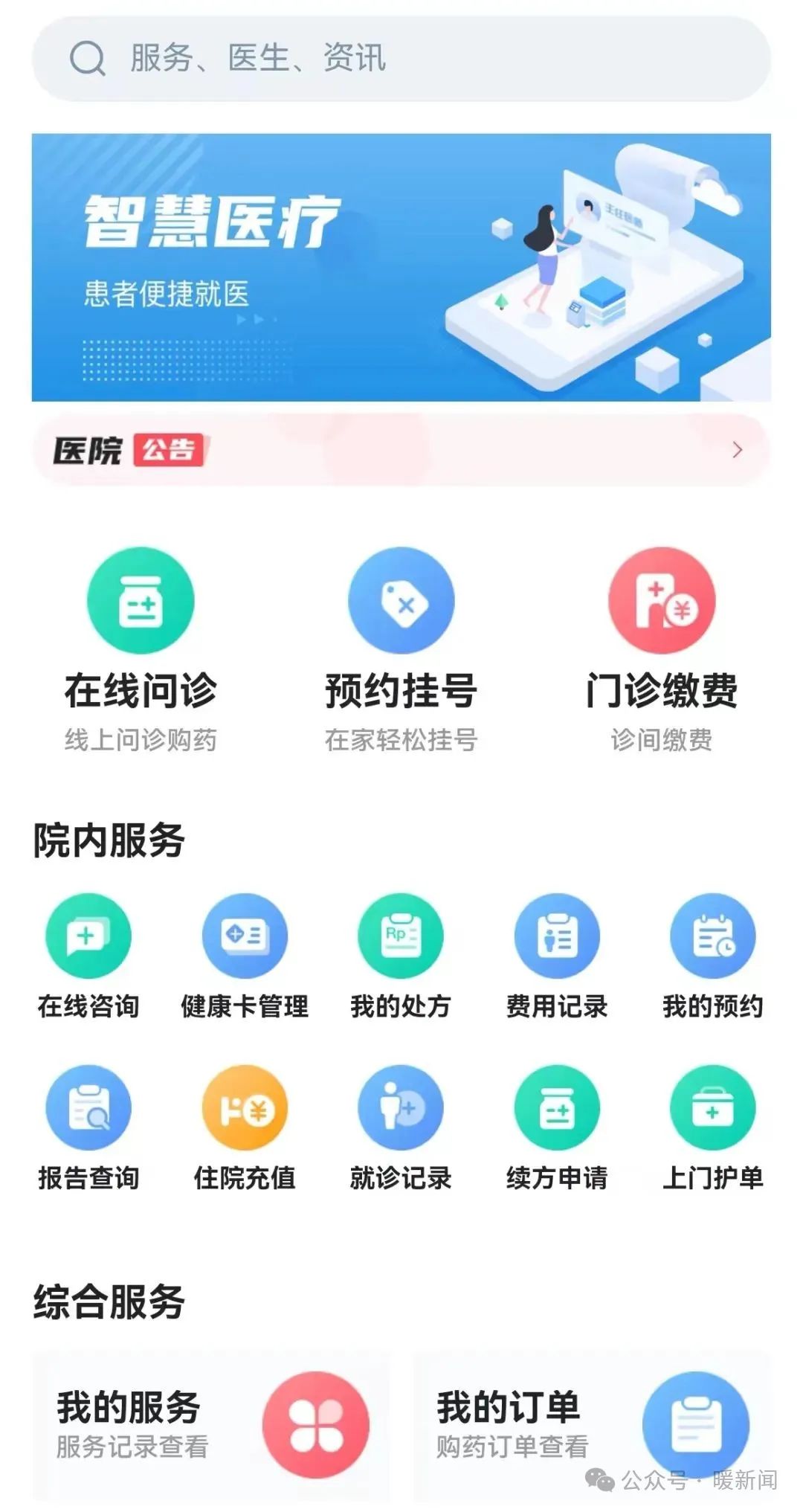
Task: Tap the 服务、医生、资讯 search box
Action: pyautogui.click(x=401, y=58)
